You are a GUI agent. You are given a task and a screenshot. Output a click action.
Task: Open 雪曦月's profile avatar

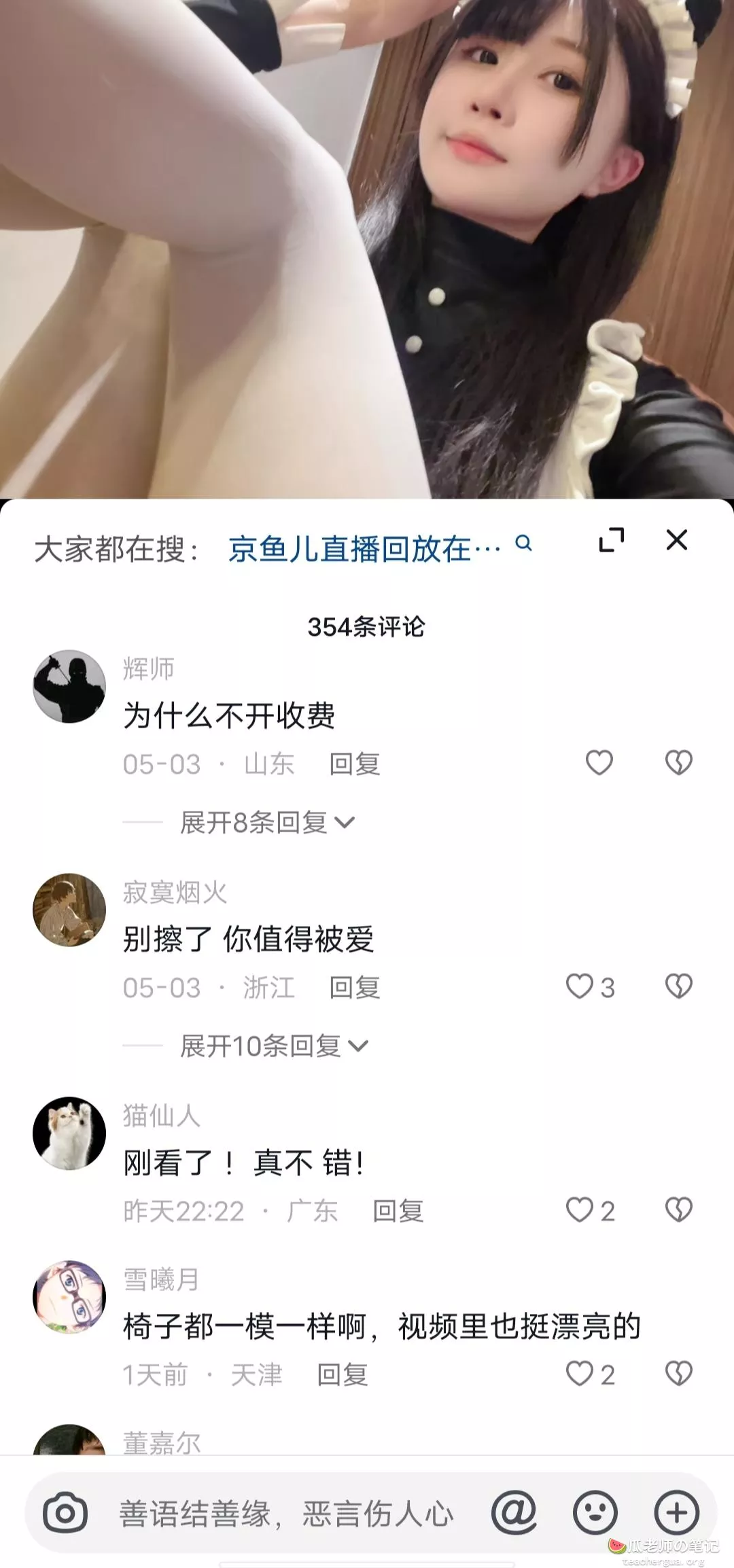(x=69, y=1298)
